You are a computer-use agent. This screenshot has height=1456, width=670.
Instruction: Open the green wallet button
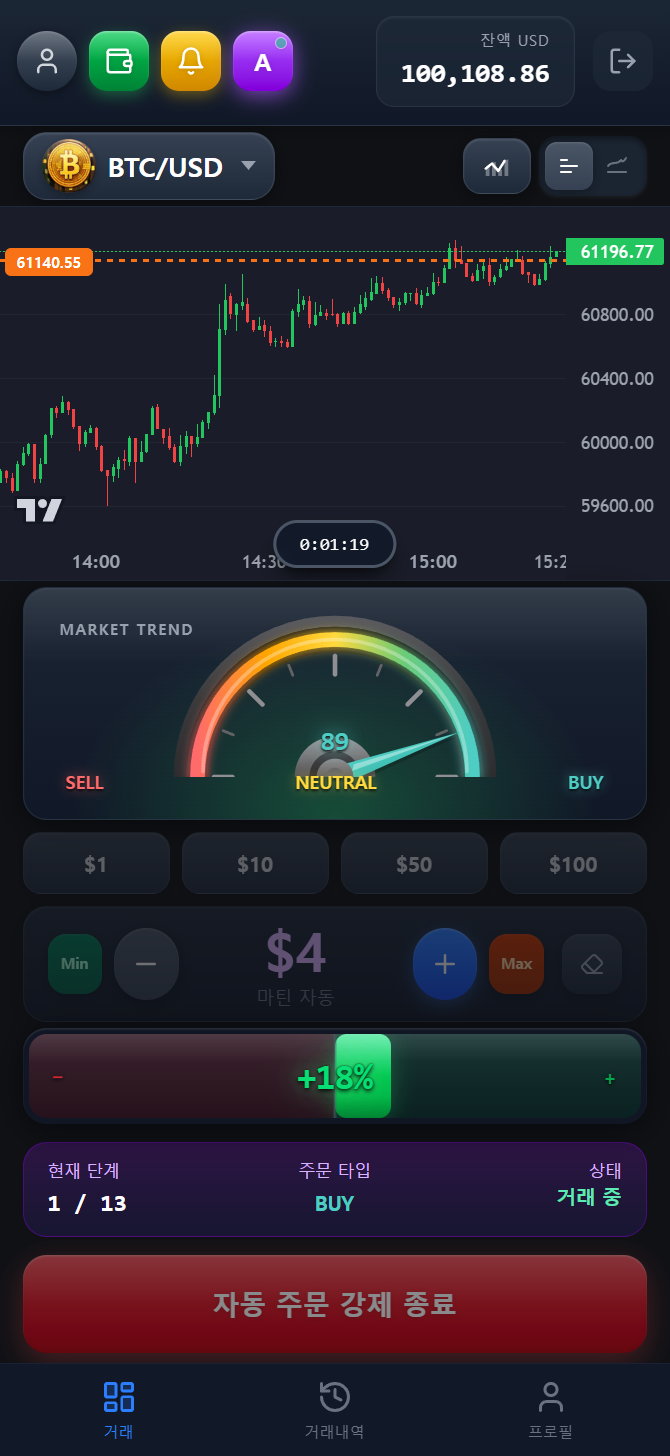tap(119, 61)
